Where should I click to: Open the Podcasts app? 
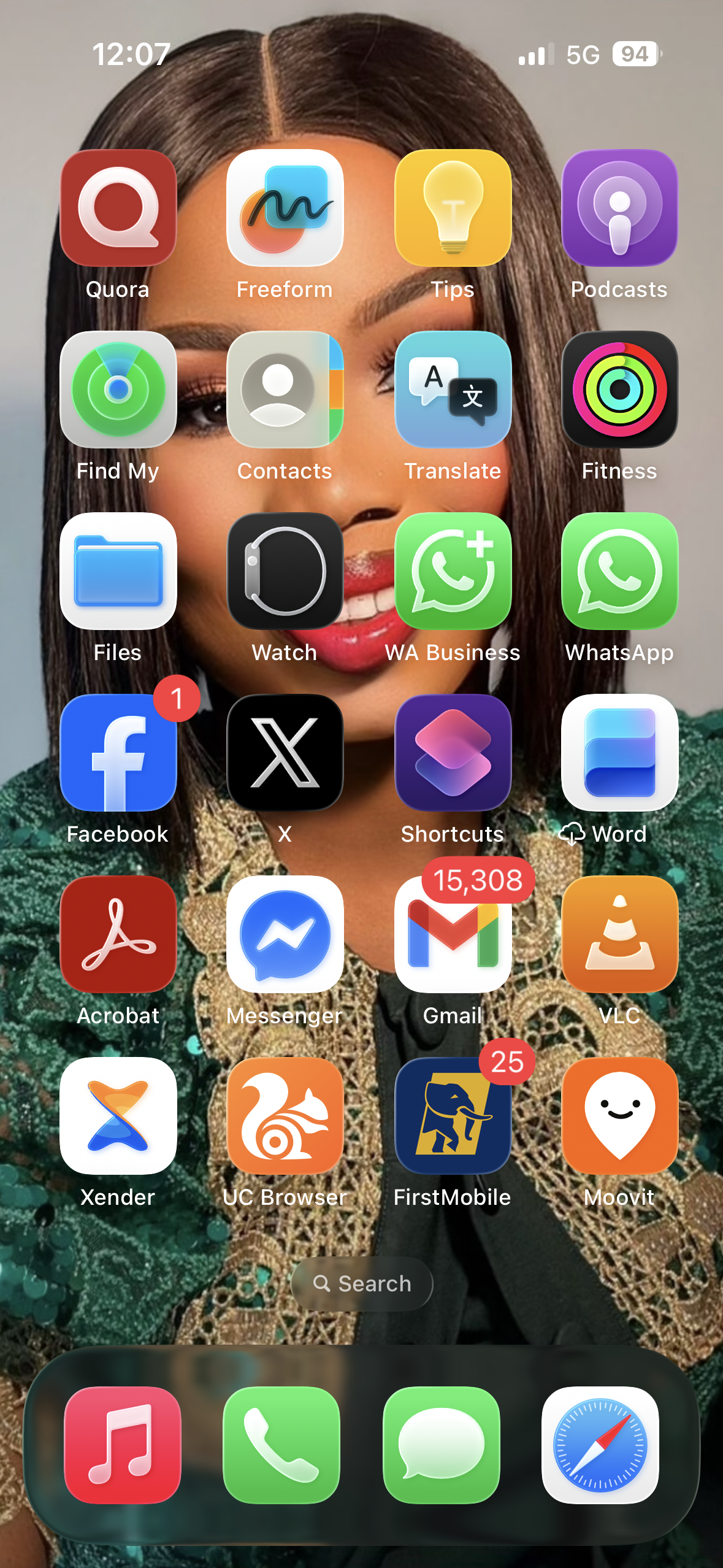coord(619,208)
